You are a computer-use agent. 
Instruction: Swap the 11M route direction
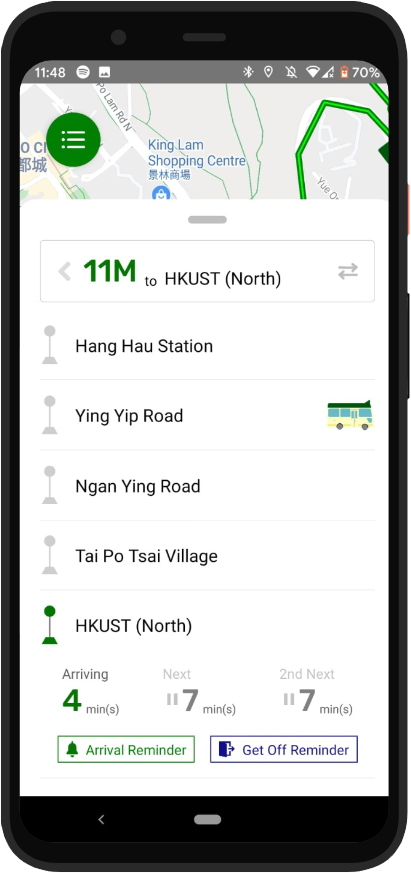pyautogui.click(x=348, y=271)
